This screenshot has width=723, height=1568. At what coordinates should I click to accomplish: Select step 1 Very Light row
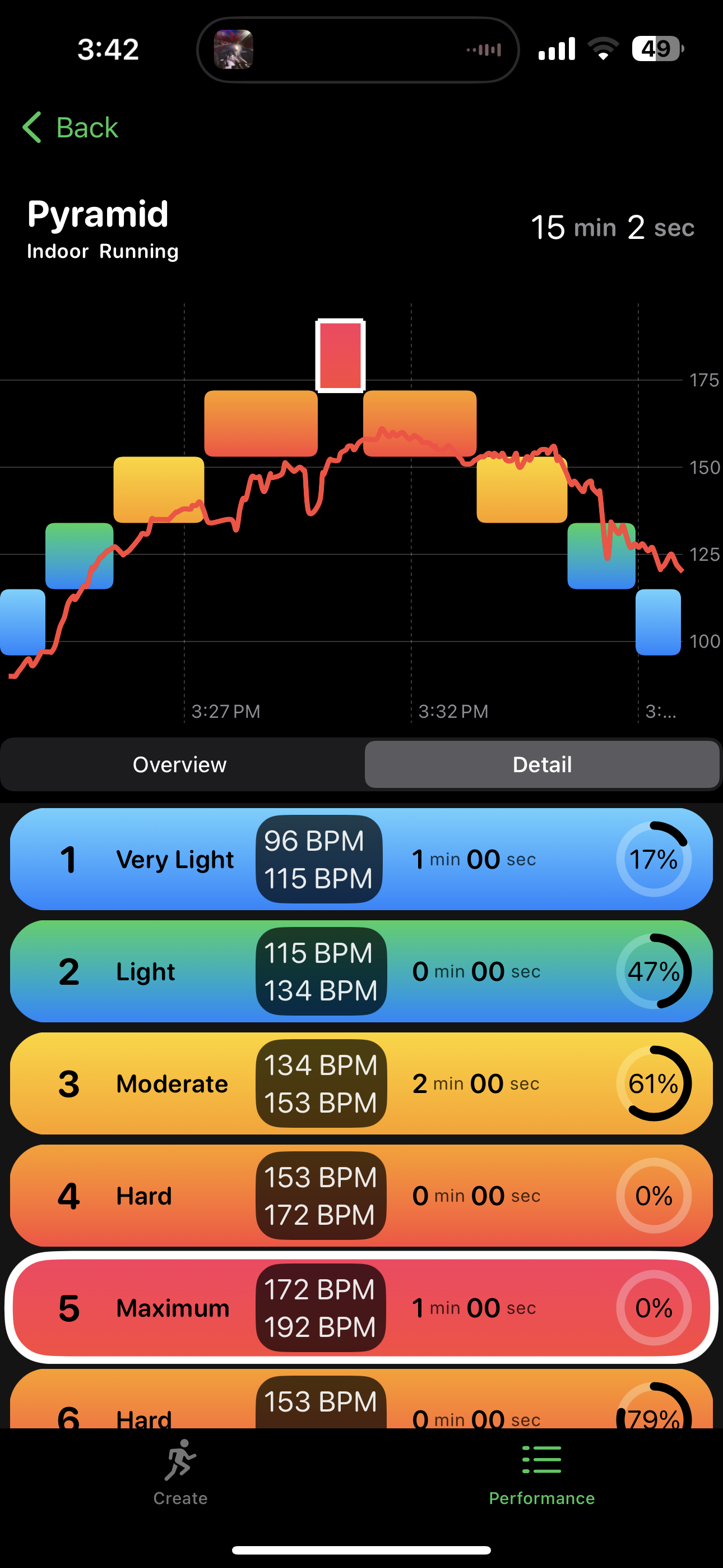click(361, 859)
